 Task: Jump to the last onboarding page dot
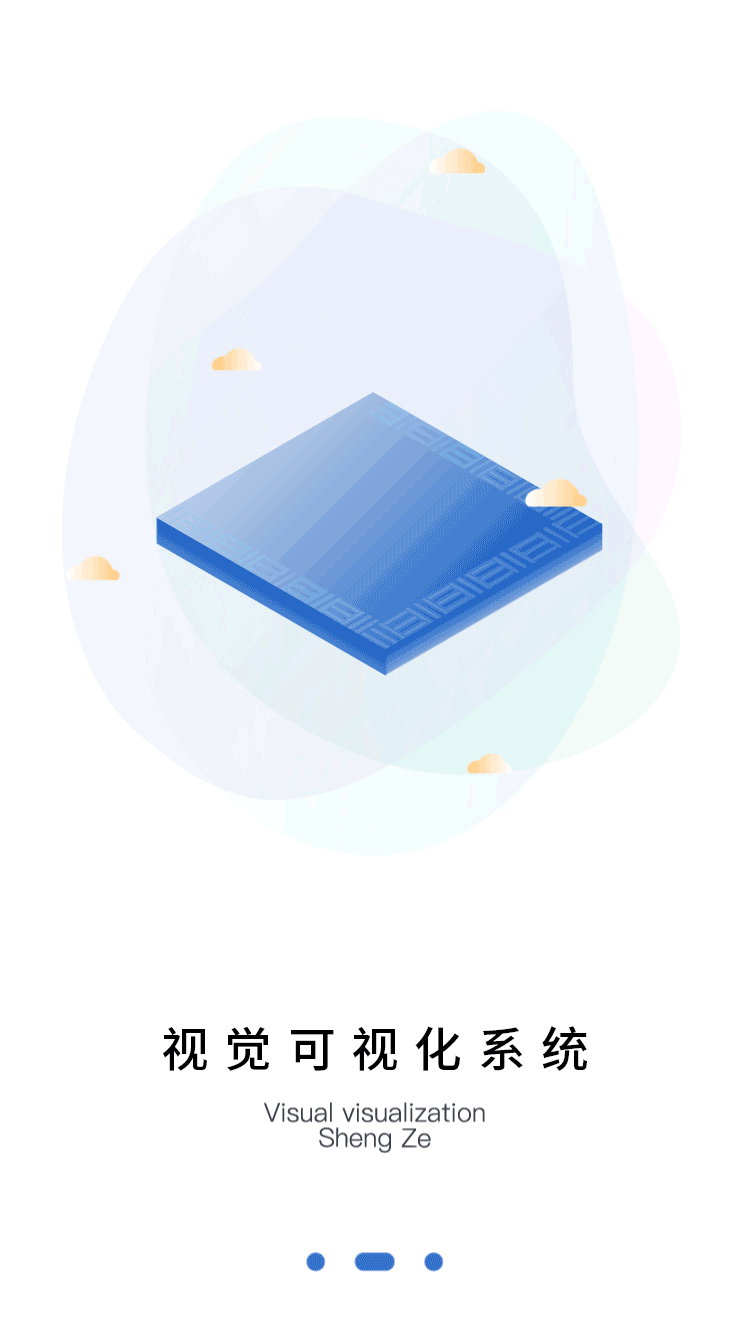coord(434,1262)
